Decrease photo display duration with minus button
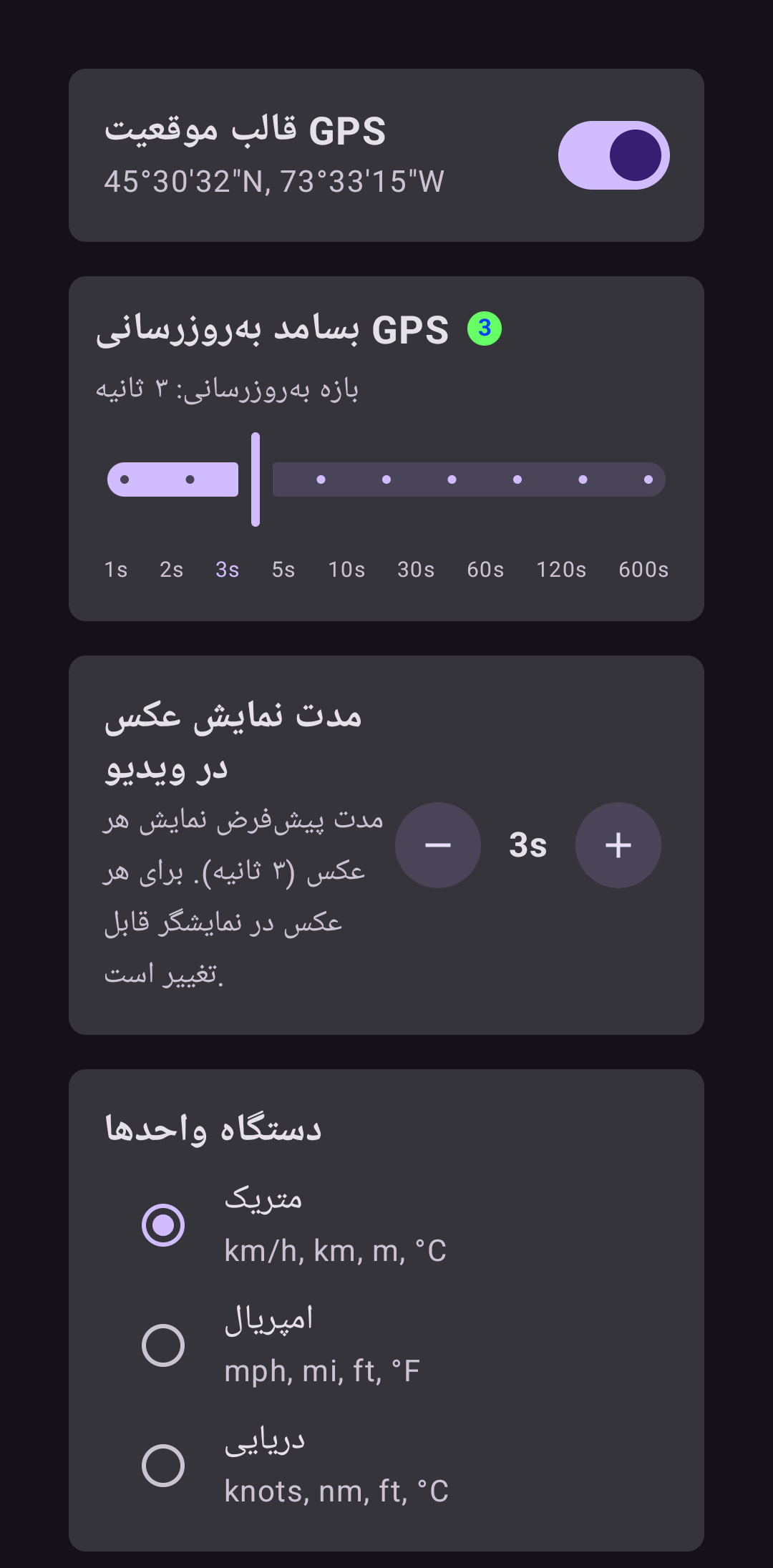This screenshot has width=773, height=1568. 438,845
